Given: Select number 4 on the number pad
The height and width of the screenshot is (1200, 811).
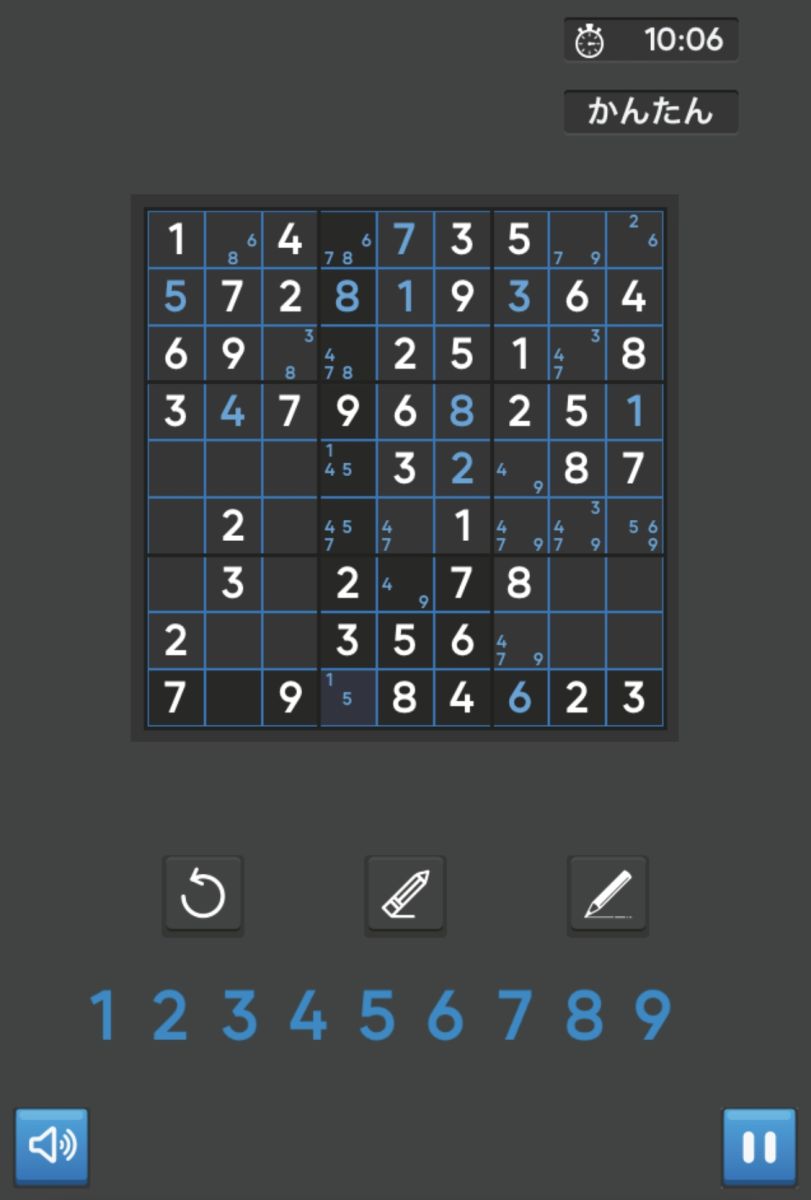Looking at the screenshot, I should [x=308, y=1016].
